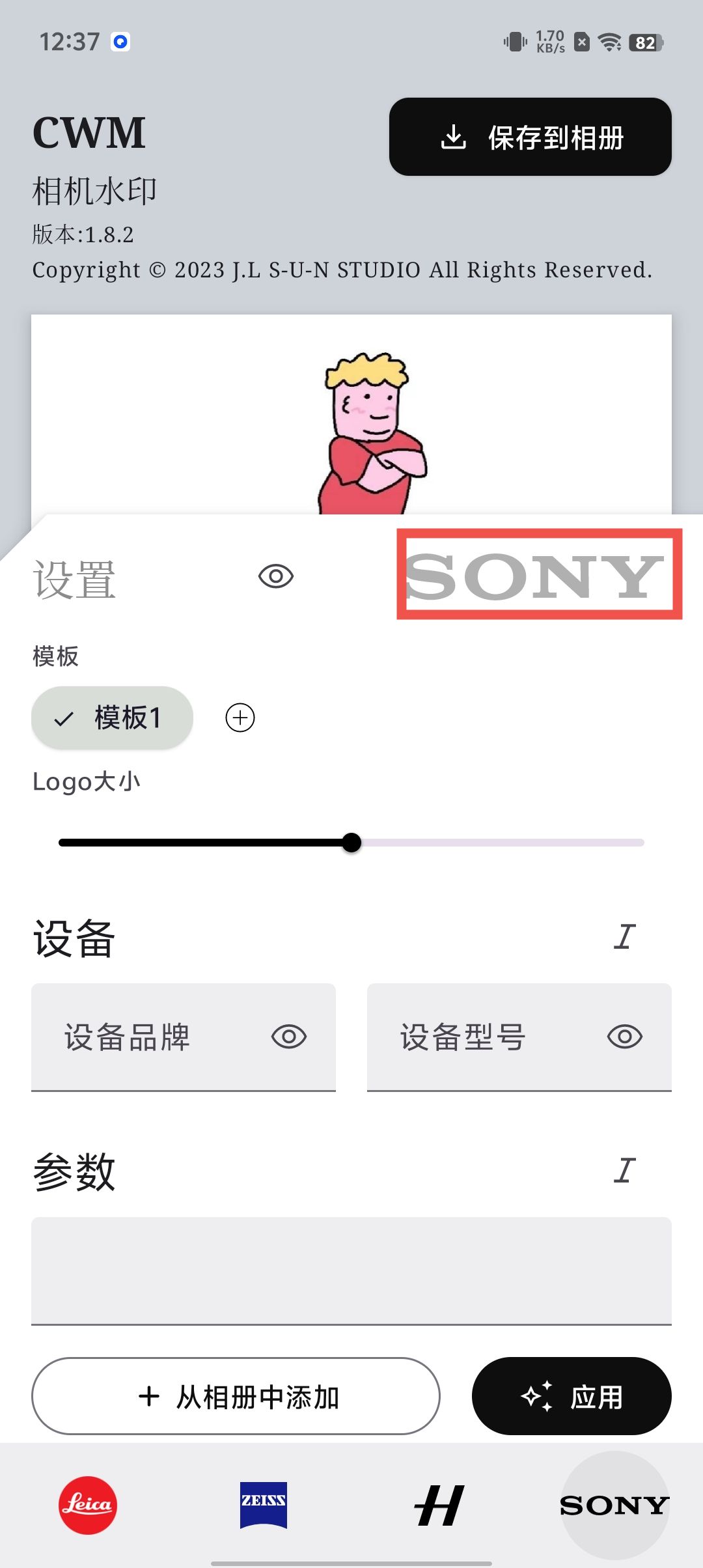The width and height of the screenshot is (703, 1568).
Task: Choose the Hasselblad logo
Action: click(439, 1505)
